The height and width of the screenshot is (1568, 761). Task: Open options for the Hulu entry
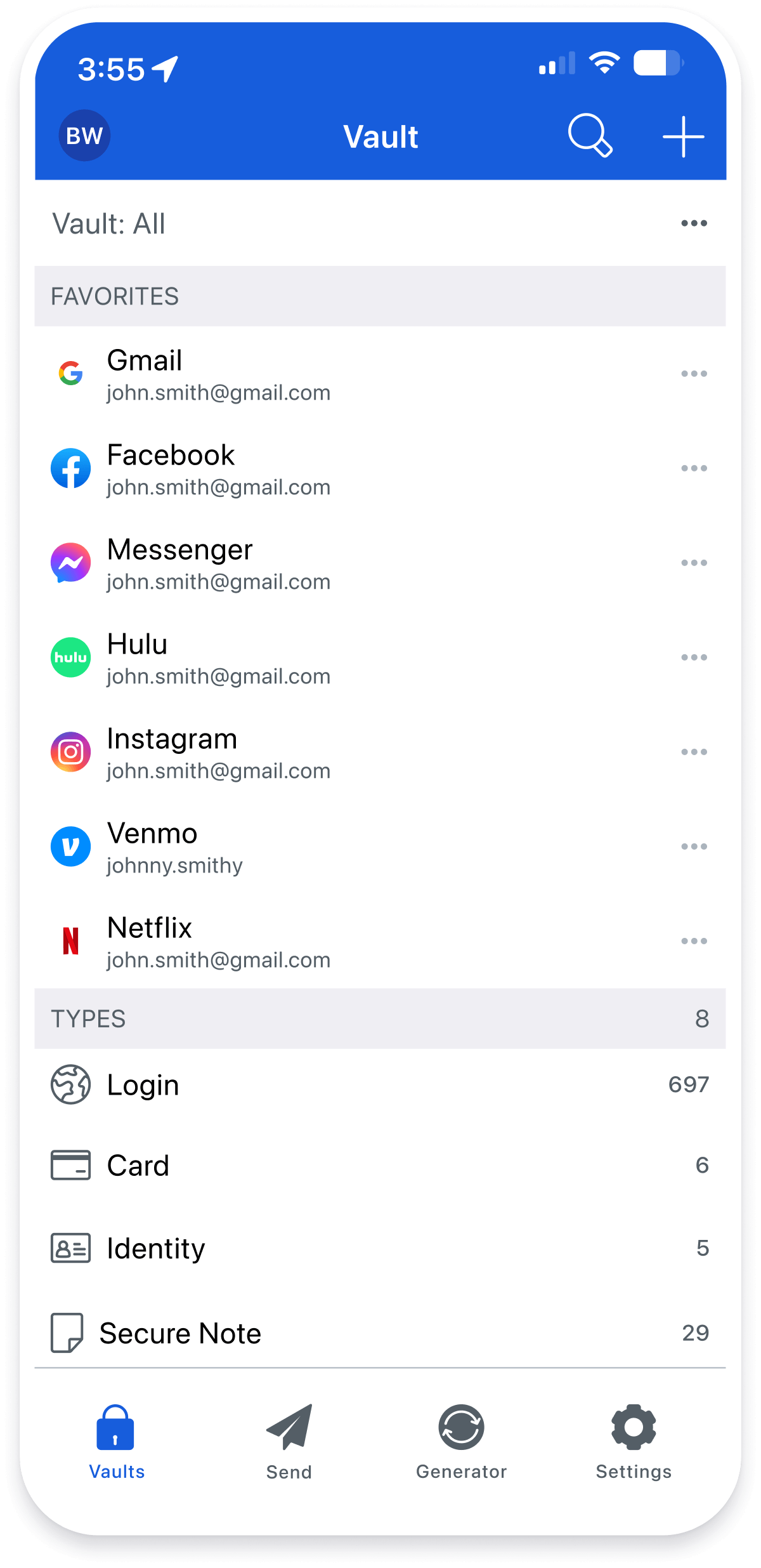[694, 657]
